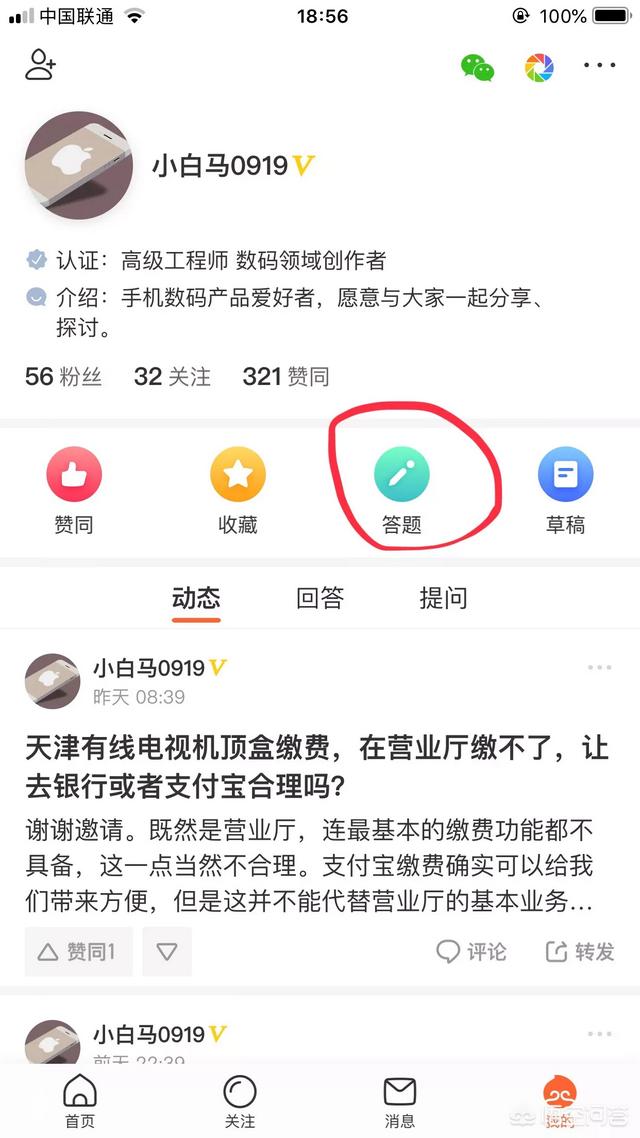Switch to the 提问 tab
Image resolution: width=640 pixels, height=1138 pixels.
(x=443, y=599)
